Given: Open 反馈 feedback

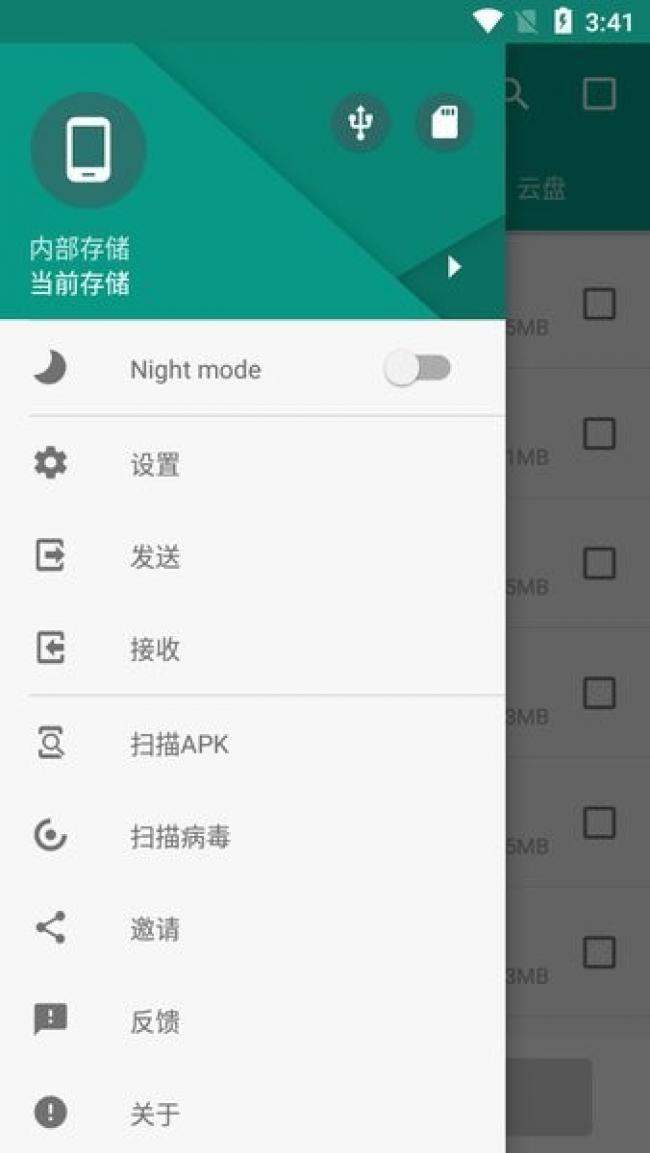Looking at the screenshot, I should [253, 1021].
